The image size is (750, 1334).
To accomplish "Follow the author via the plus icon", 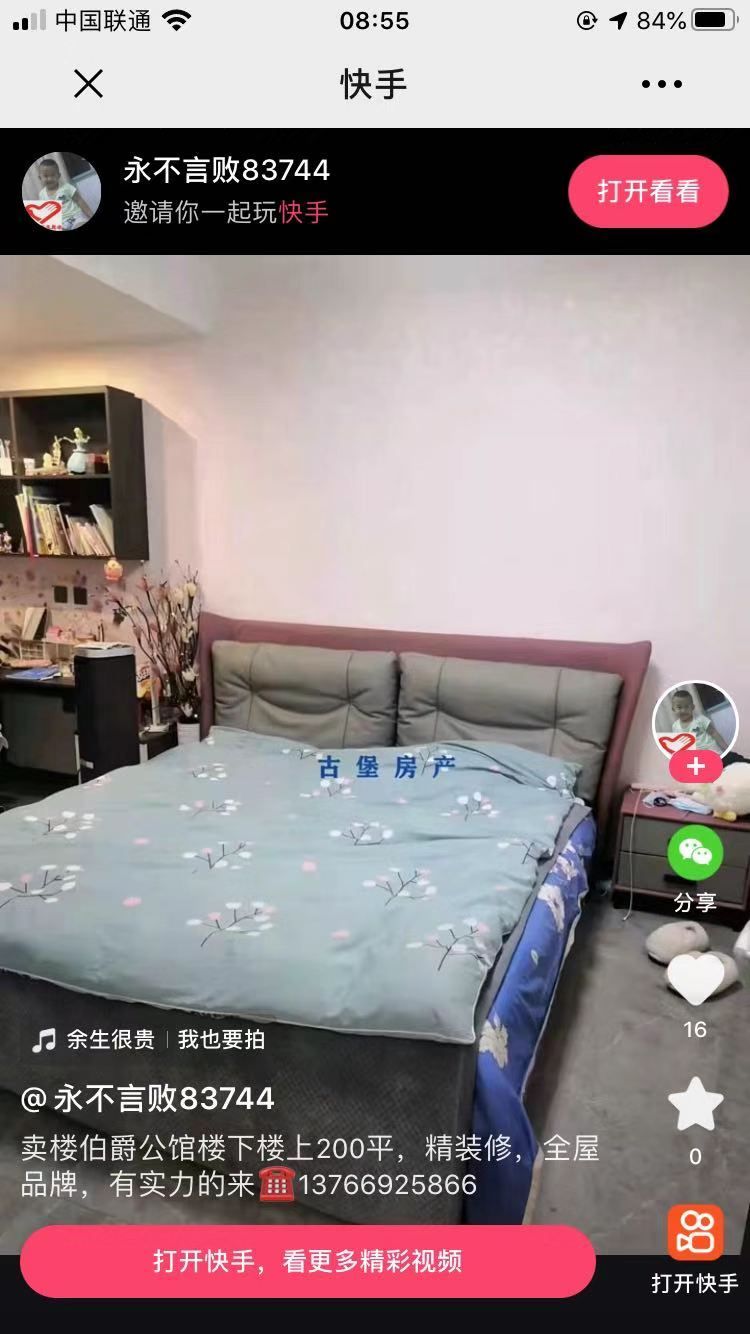I will (696, 767).
